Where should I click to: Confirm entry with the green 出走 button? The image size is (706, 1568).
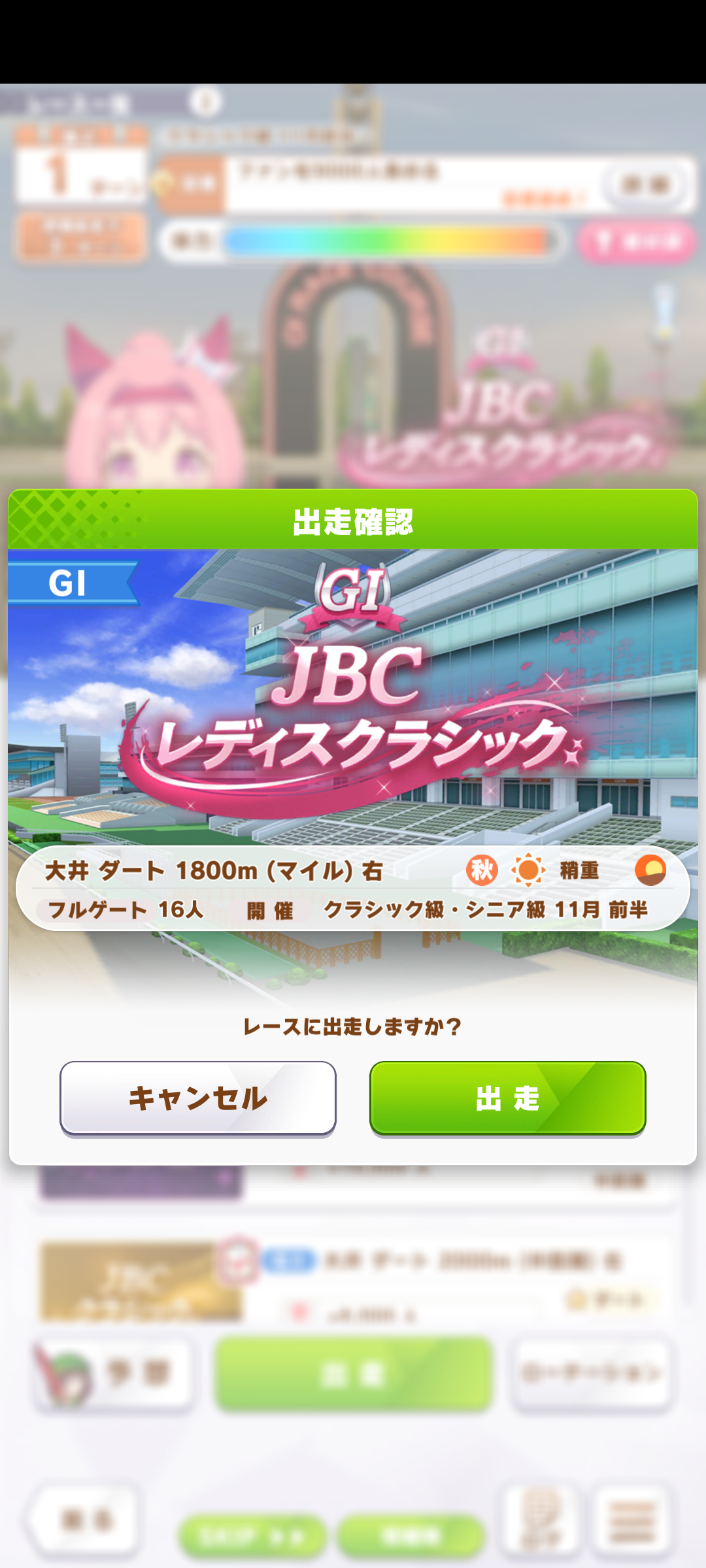(x=507, y=1098)
